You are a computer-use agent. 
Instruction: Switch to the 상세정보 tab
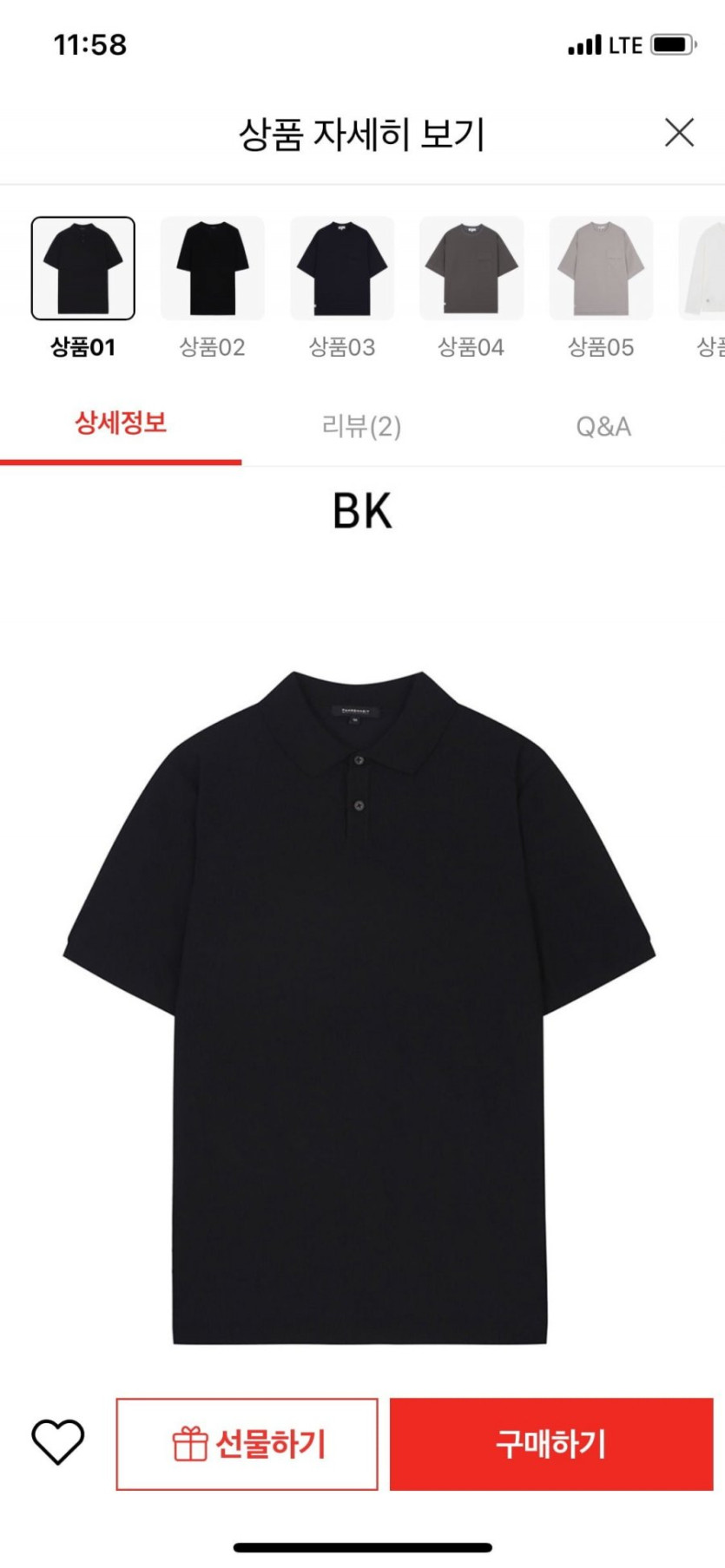tap(121, 424)
